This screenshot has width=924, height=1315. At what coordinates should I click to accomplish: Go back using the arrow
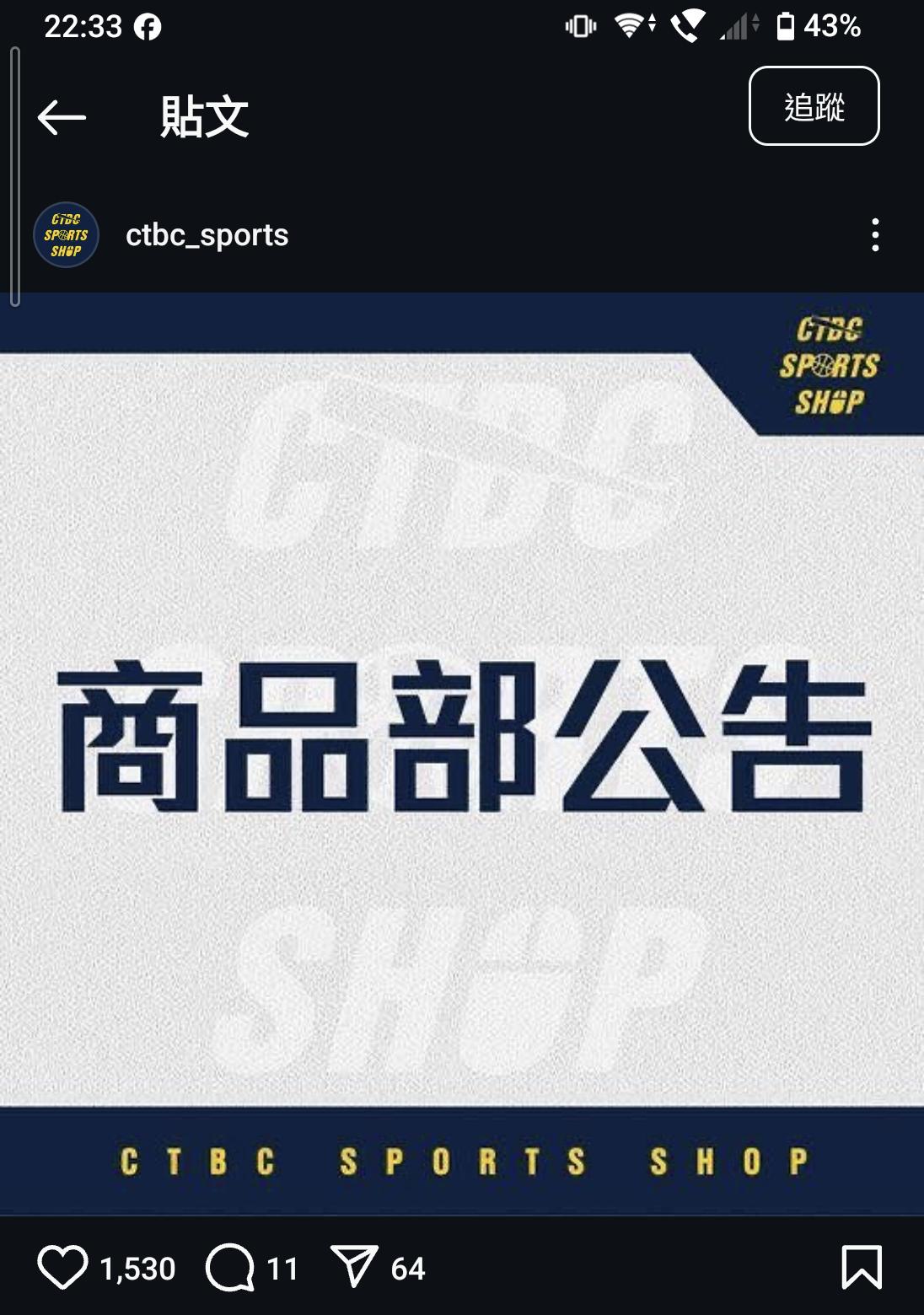click(62, 117)
